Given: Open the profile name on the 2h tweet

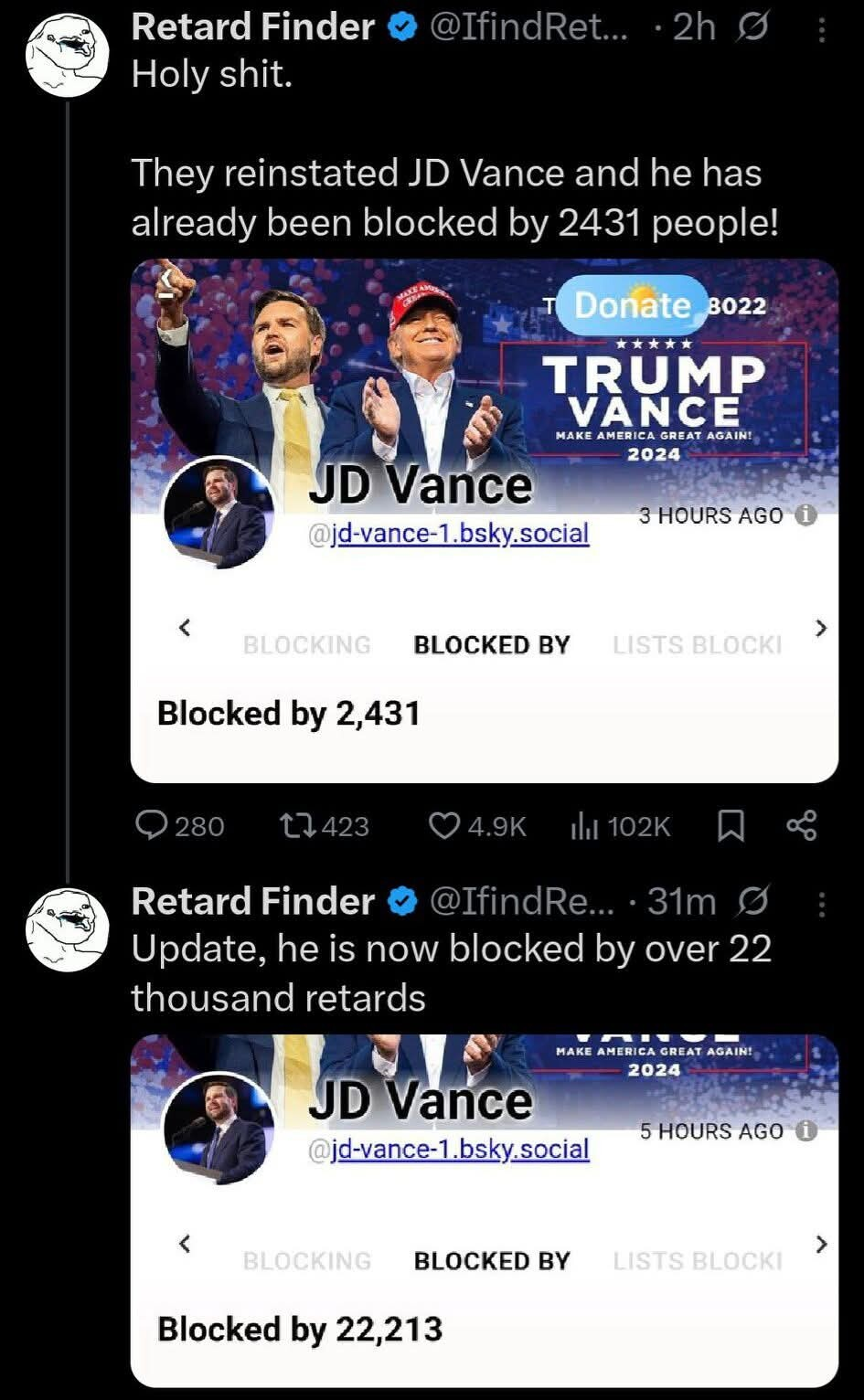Looking at the screenshot, I should (253, 28).
